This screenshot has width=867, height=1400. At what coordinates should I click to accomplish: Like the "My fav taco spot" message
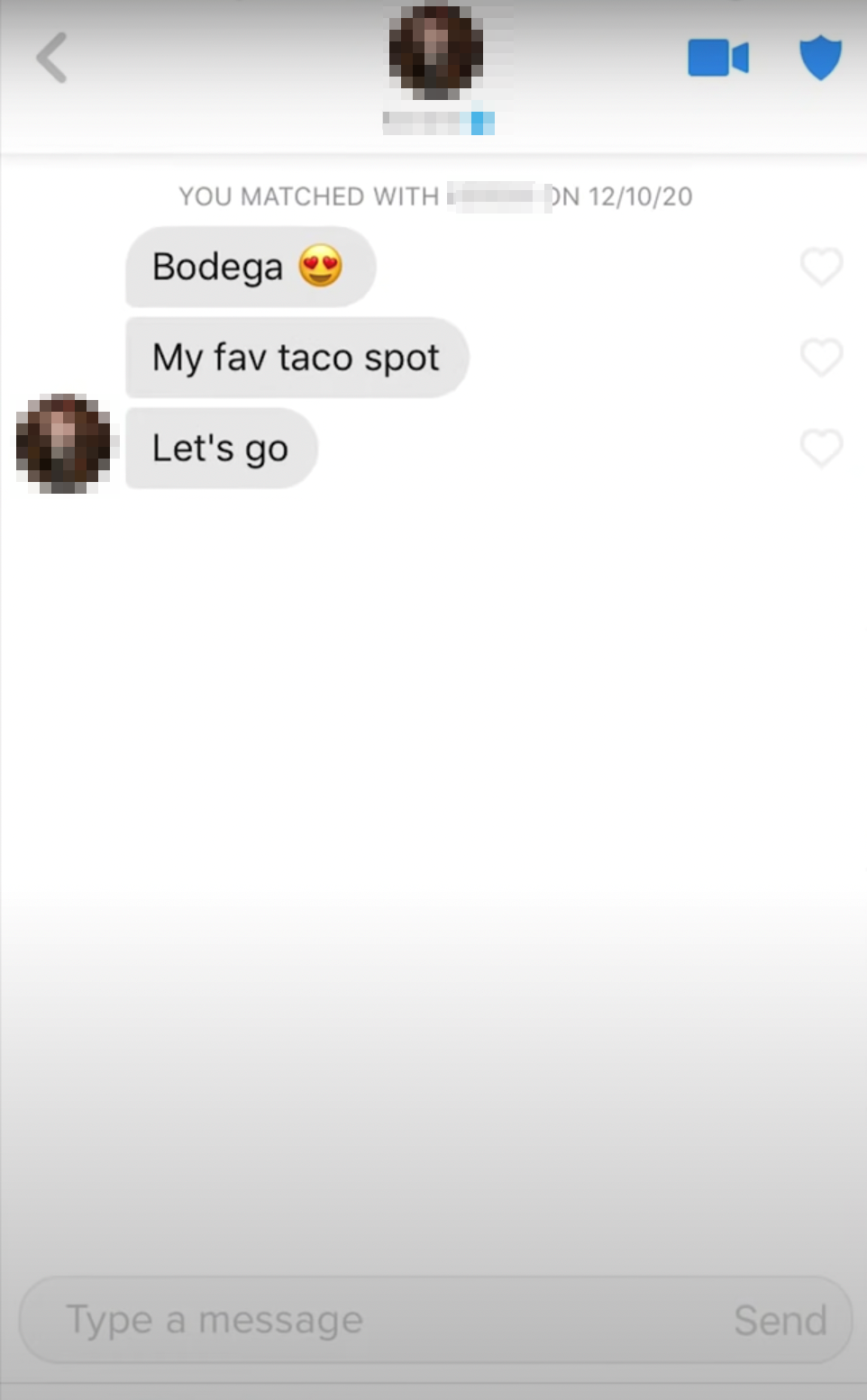tap(821, 358)
